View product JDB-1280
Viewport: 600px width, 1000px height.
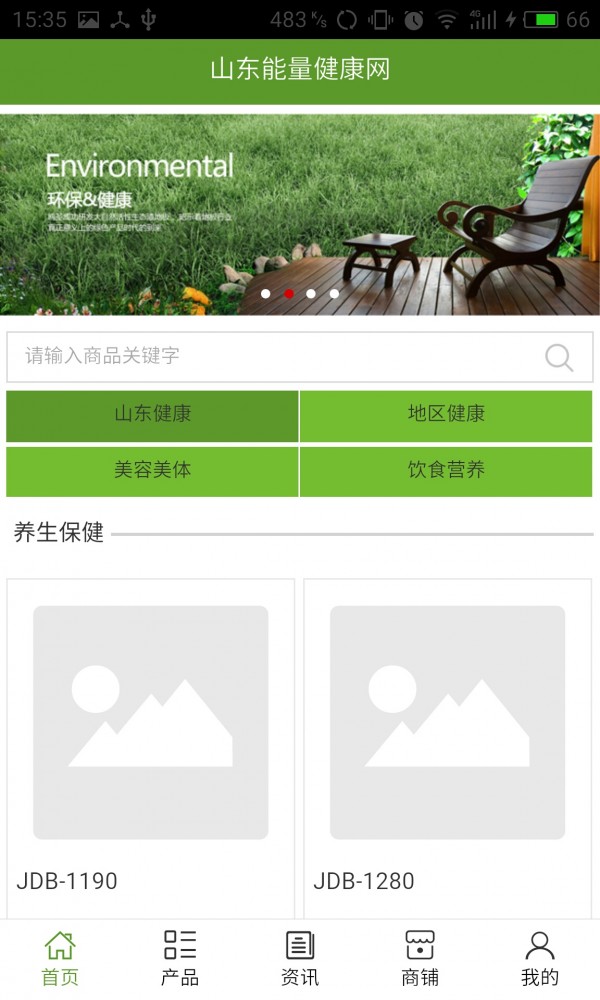(447, 740)
